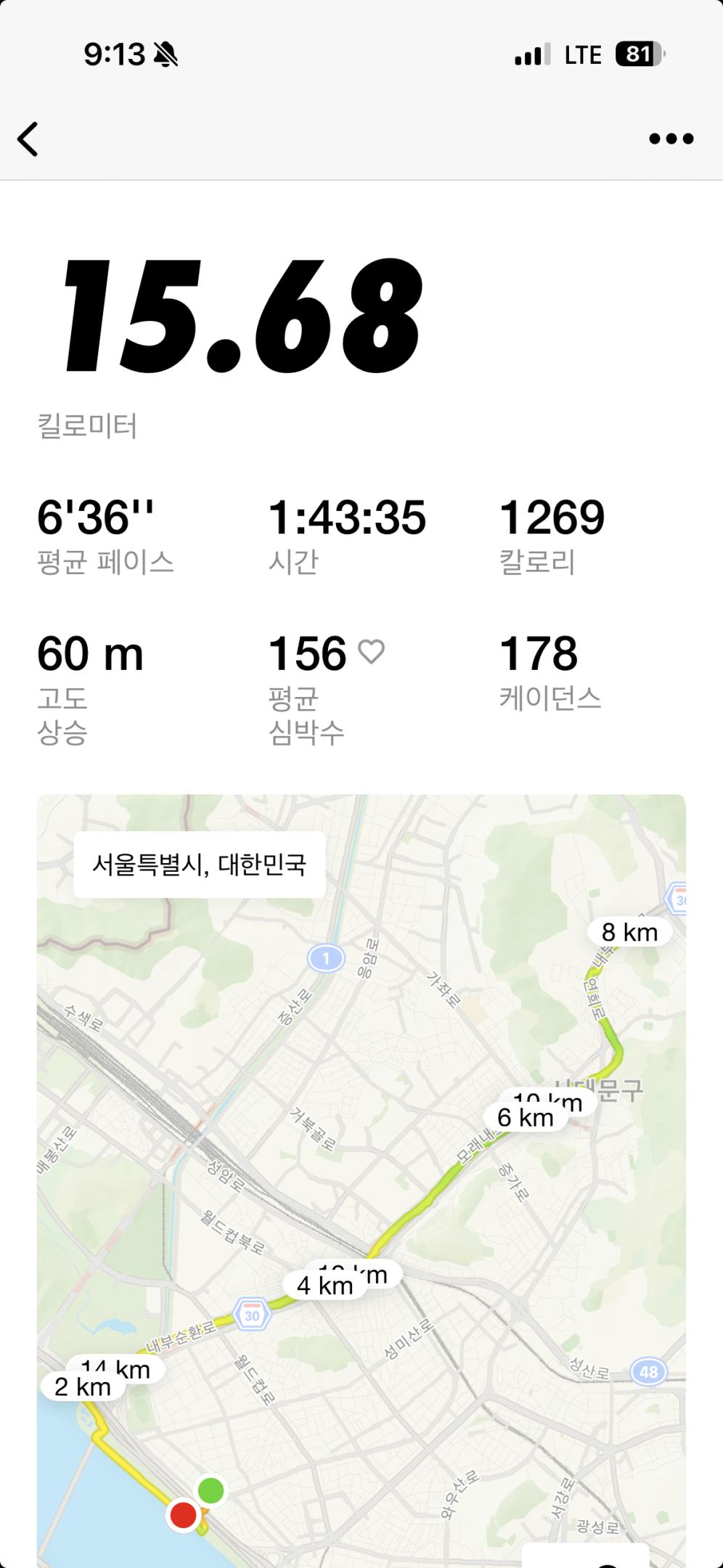Open the three-dot options menu

point(671,138)
